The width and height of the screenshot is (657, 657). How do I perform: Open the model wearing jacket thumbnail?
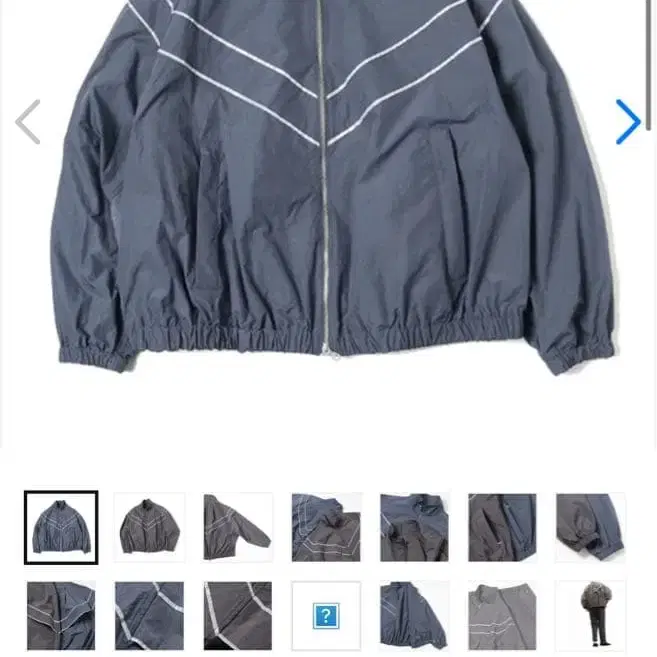point(590,616)
